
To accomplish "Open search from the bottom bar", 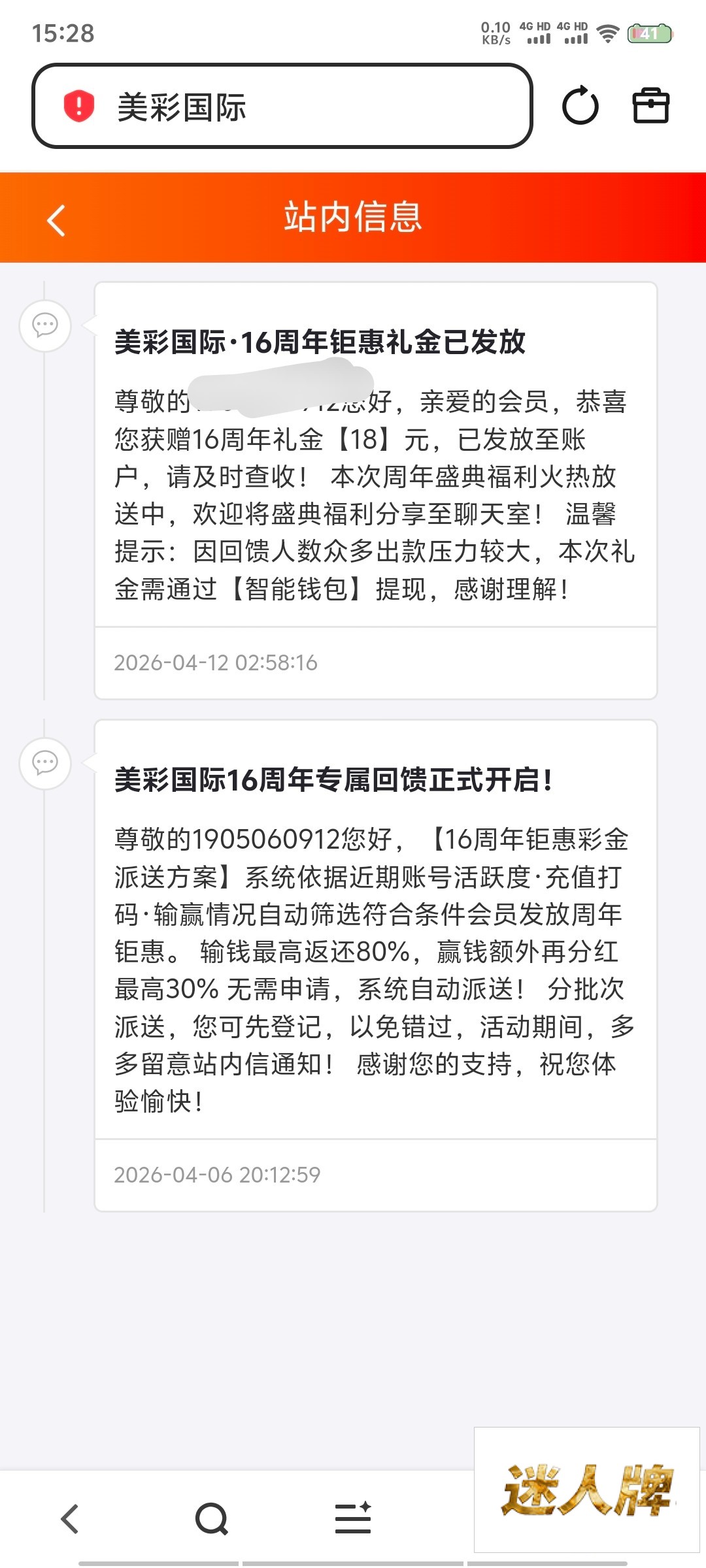I will (x=211, y=1518).
